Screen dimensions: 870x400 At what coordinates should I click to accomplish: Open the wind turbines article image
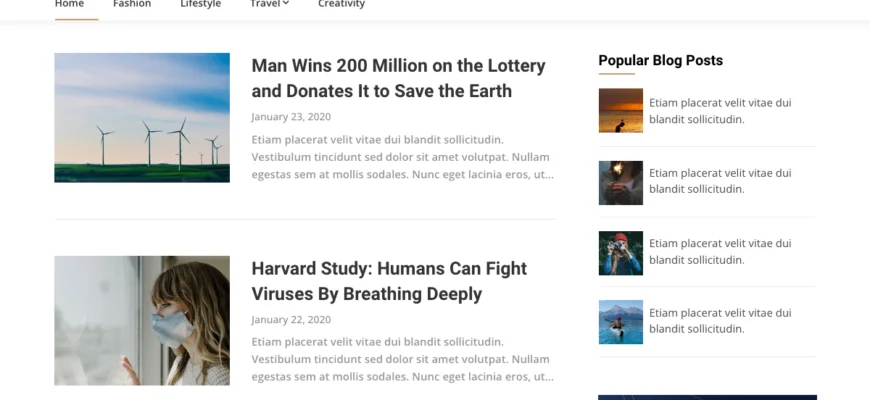pos(142,118)
